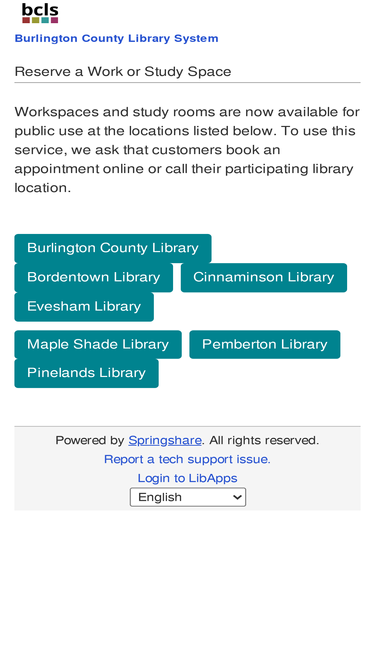This screenshot has height=667, width=375.
Task: Choose Pinelands Library
Action: [x=86, y=373]
